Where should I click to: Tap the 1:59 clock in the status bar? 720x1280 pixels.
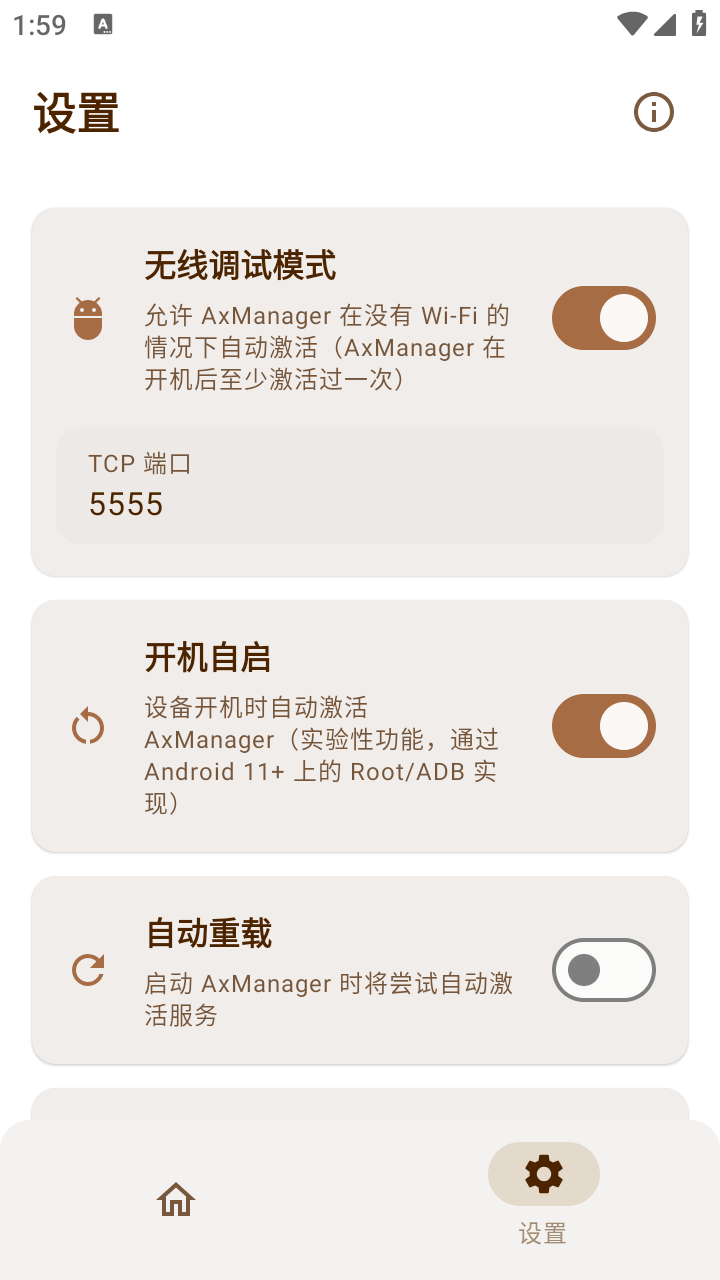point(38,24)
